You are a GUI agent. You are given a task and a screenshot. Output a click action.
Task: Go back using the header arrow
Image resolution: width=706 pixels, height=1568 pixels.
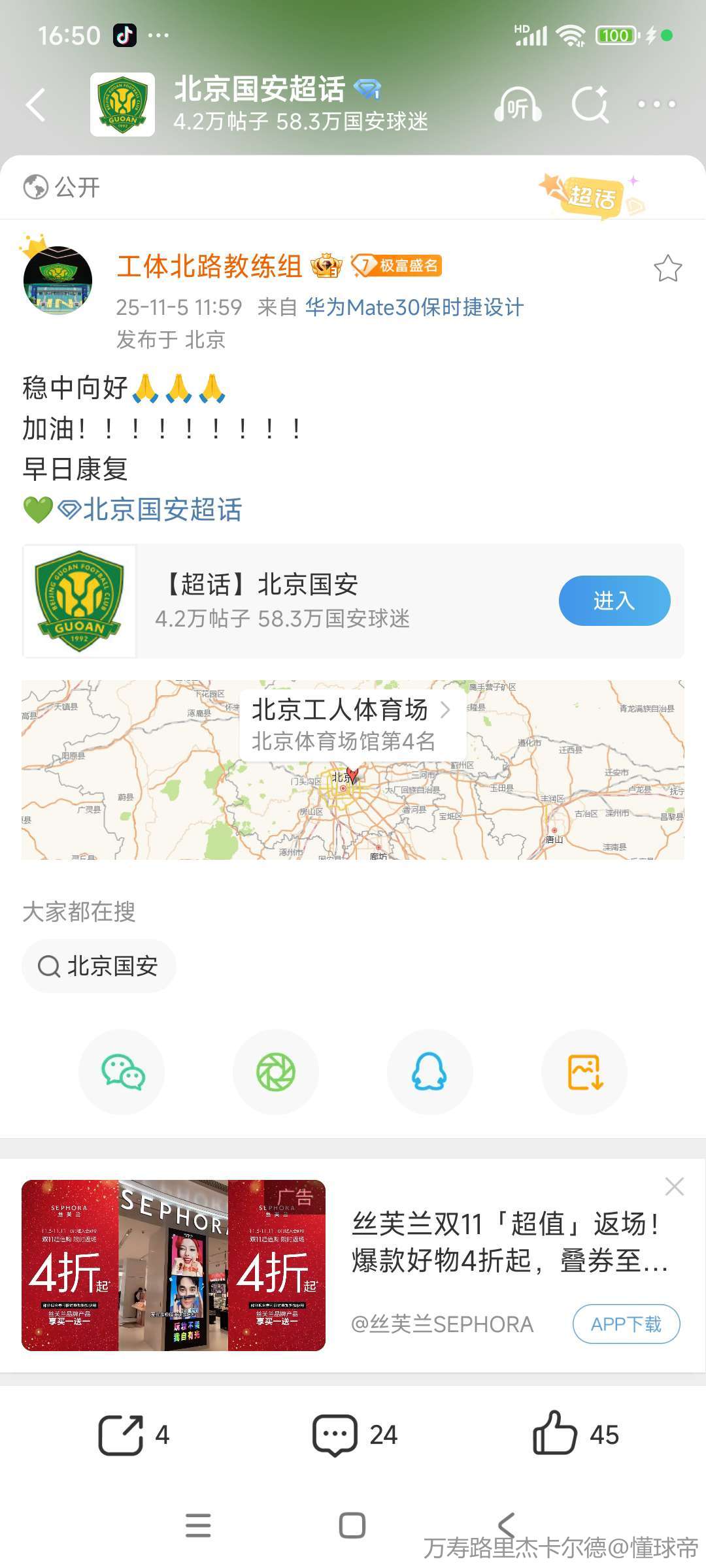[37, 105]
